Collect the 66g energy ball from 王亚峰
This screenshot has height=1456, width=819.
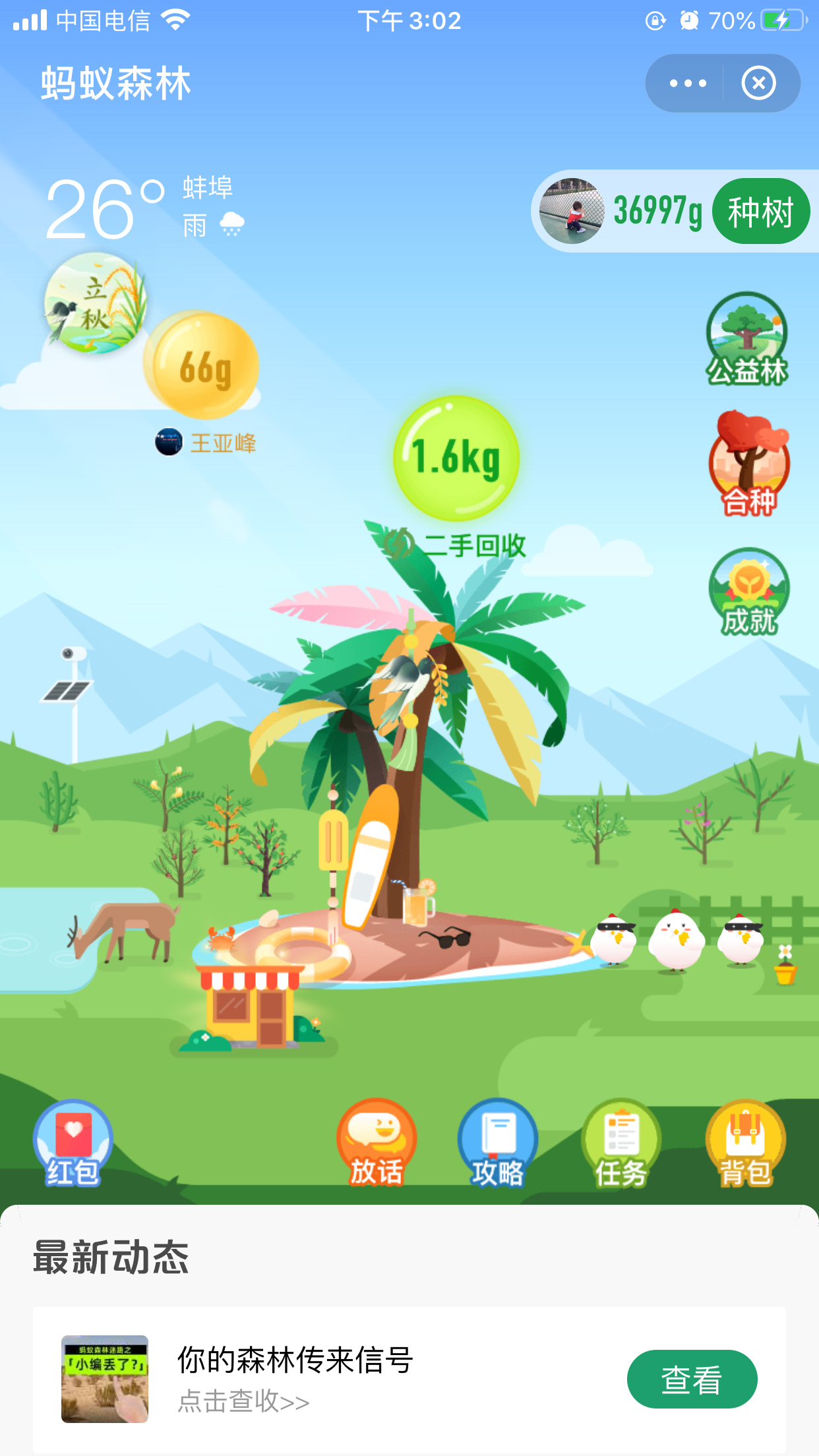click(201, 365)
